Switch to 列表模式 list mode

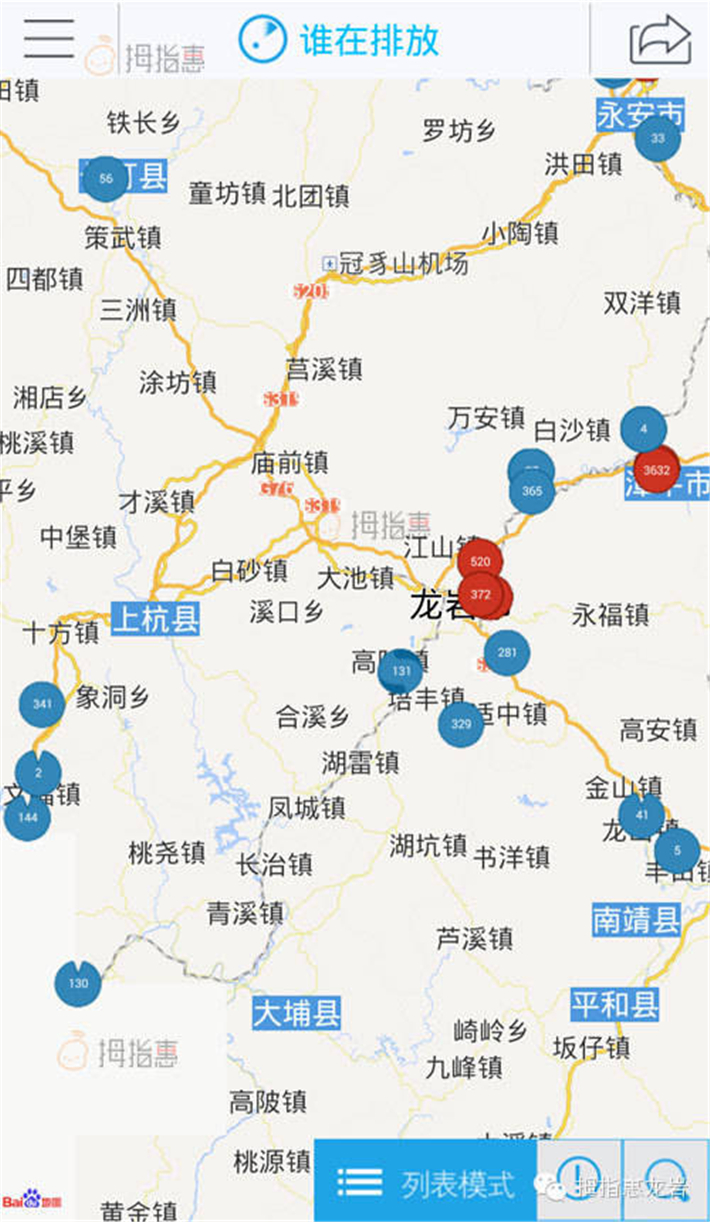[x=425, y=1181]
